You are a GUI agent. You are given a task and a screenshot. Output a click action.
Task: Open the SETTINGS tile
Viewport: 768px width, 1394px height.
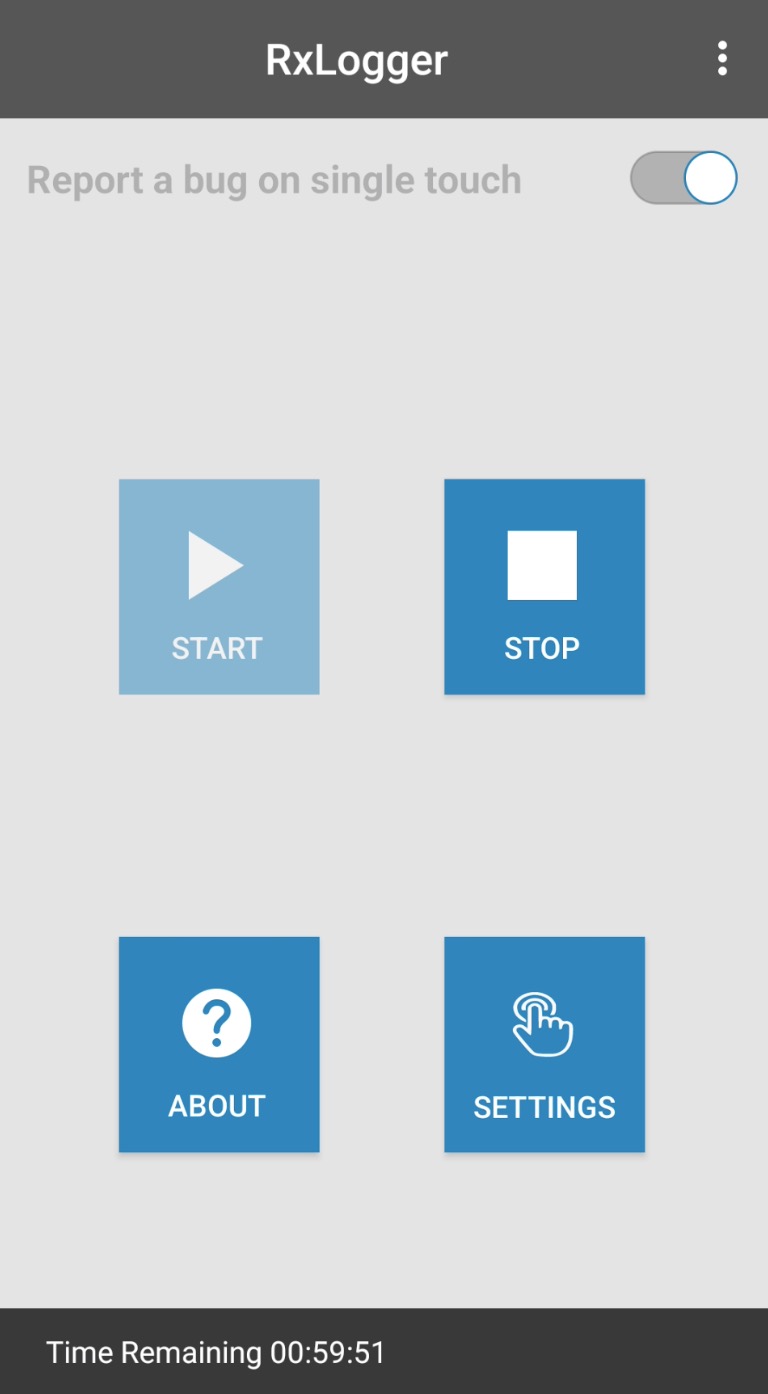click(544, 1044)
